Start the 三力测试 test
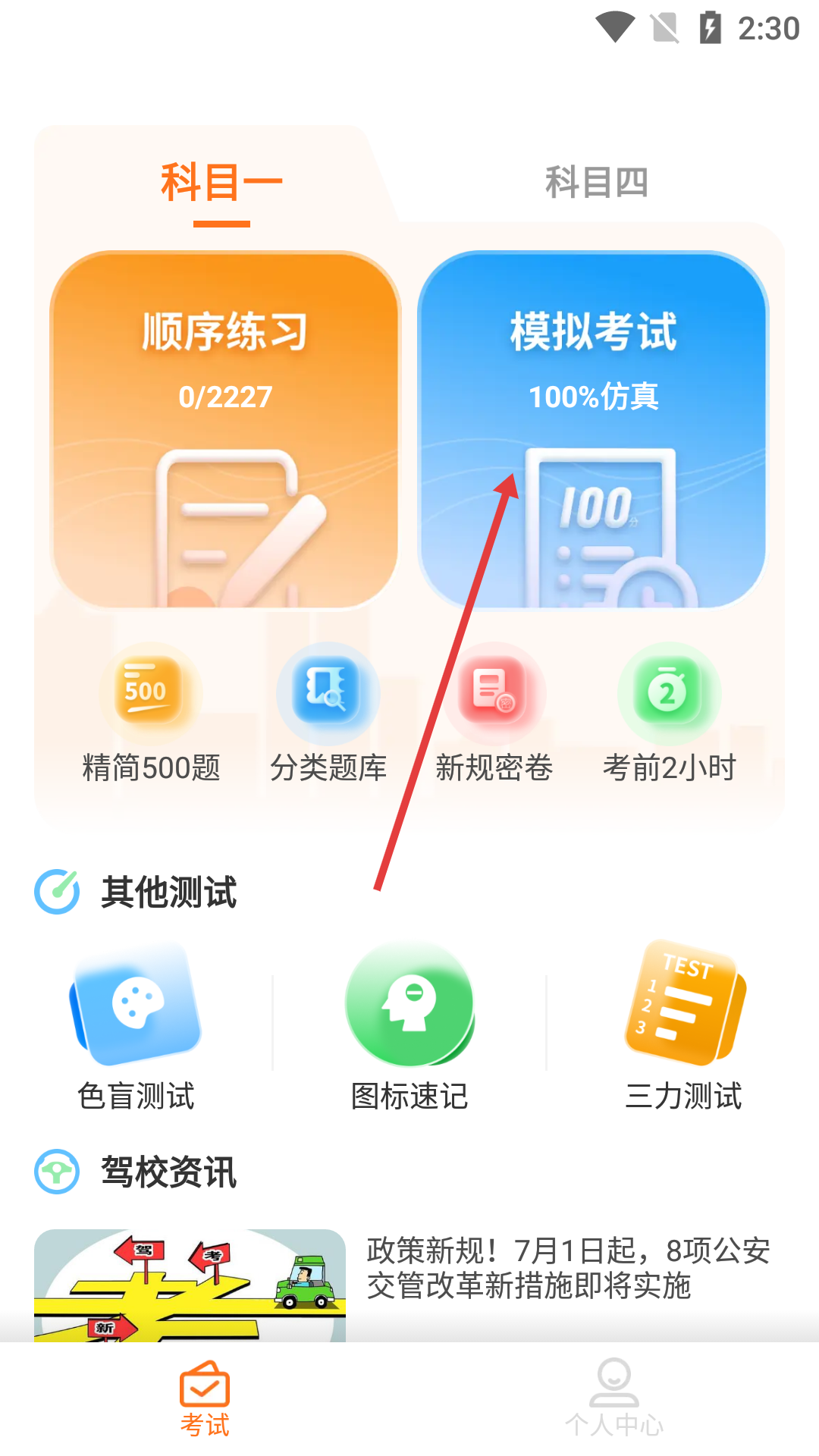Image resolution: width=819 pixels, height=1456 pixels. pyautogui.click(x=684, y=1028)
